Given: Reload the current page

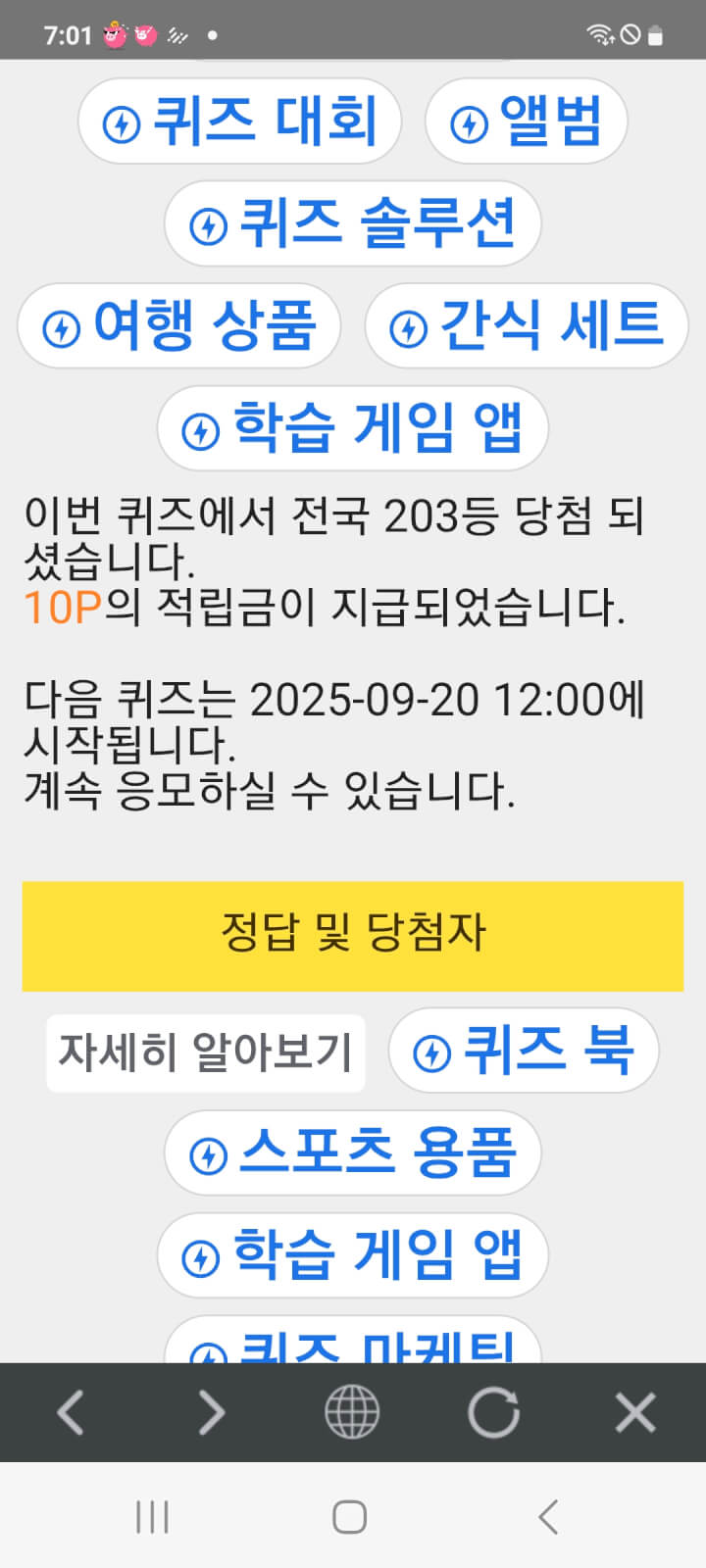Looking at the screenshot, I should 493,1412.
